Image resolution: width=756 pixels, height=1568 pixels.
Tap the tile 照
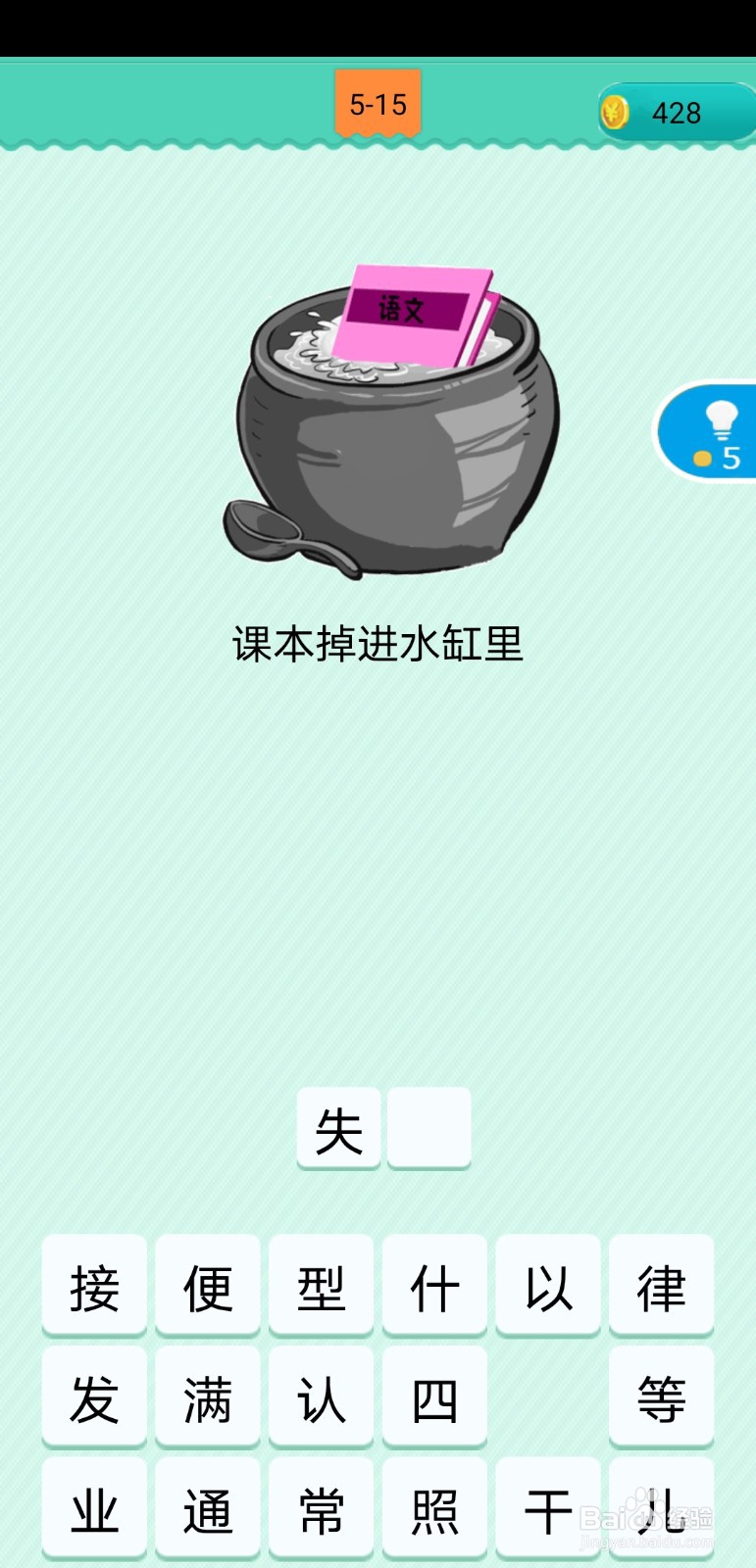[x=435, y=1507]
